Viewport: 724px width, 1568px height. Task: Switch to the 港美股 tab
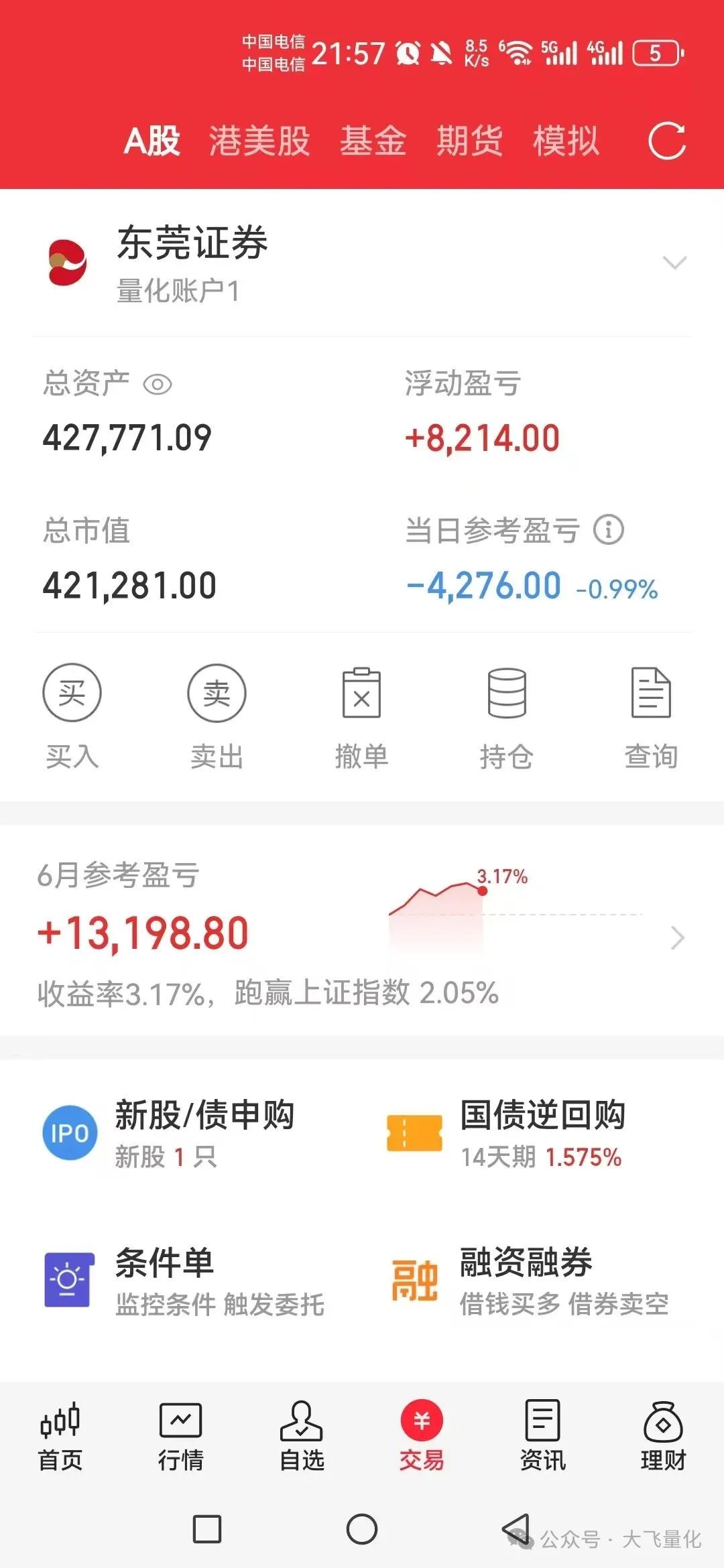(x=259, y=141)
